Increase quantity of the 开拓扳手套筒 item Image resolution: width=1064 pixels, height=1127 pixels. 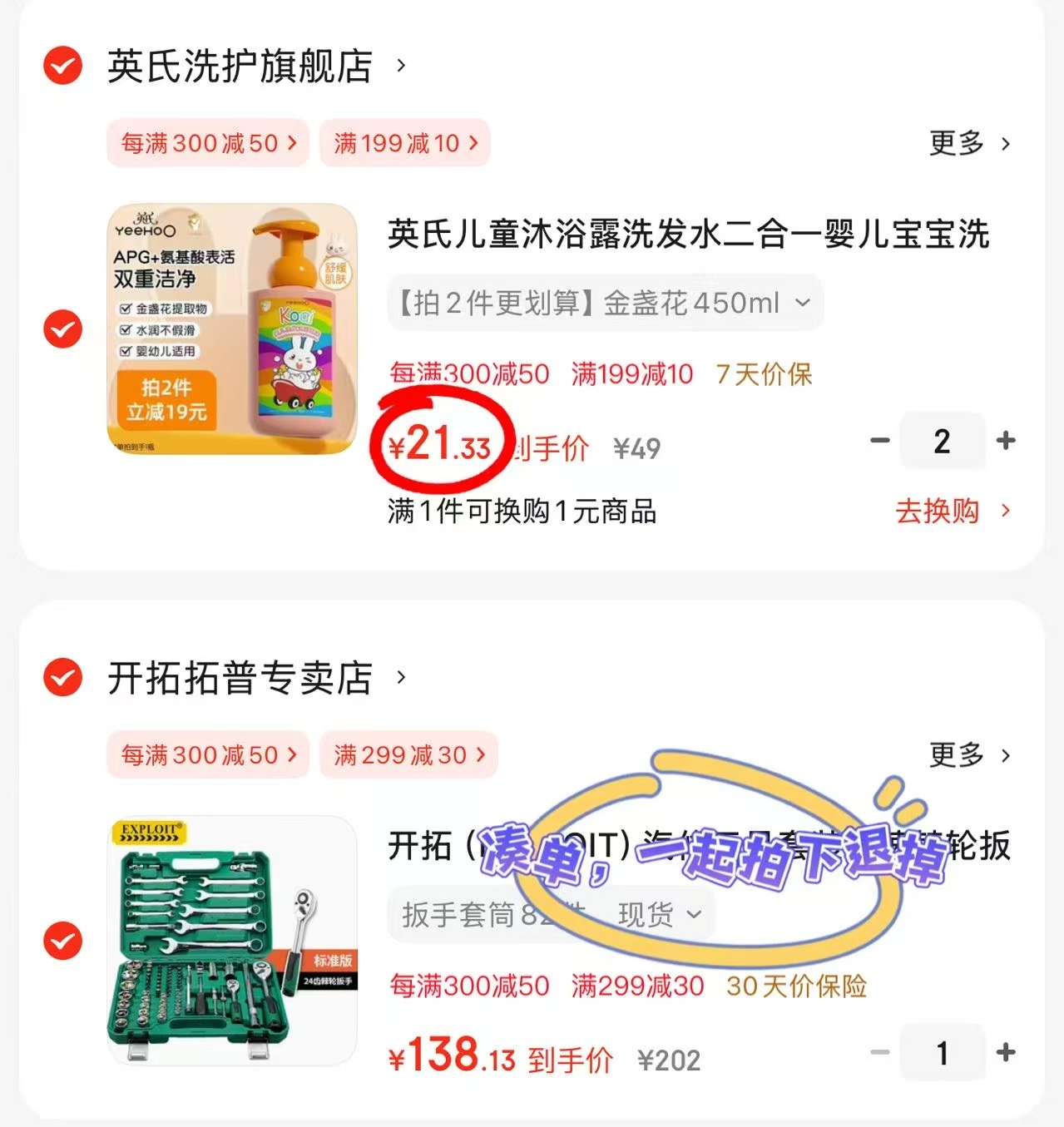(x=1007, y=1052)
